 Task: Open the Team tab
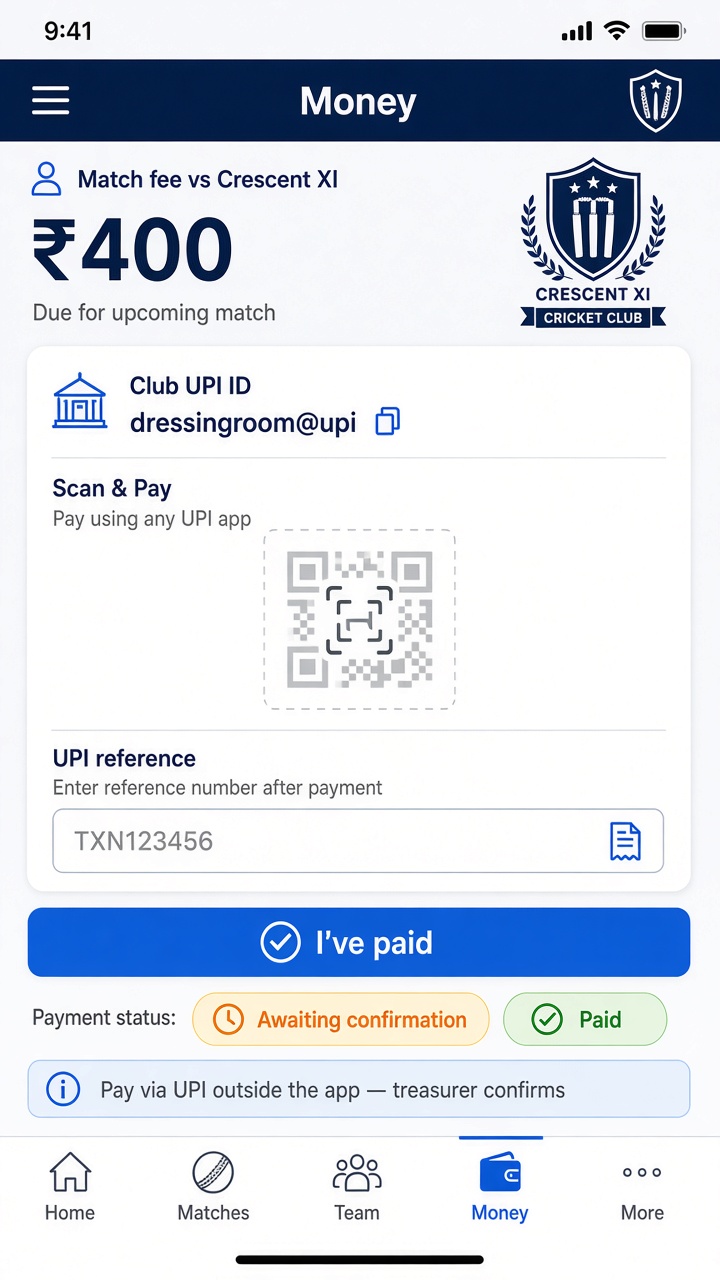357,1188
